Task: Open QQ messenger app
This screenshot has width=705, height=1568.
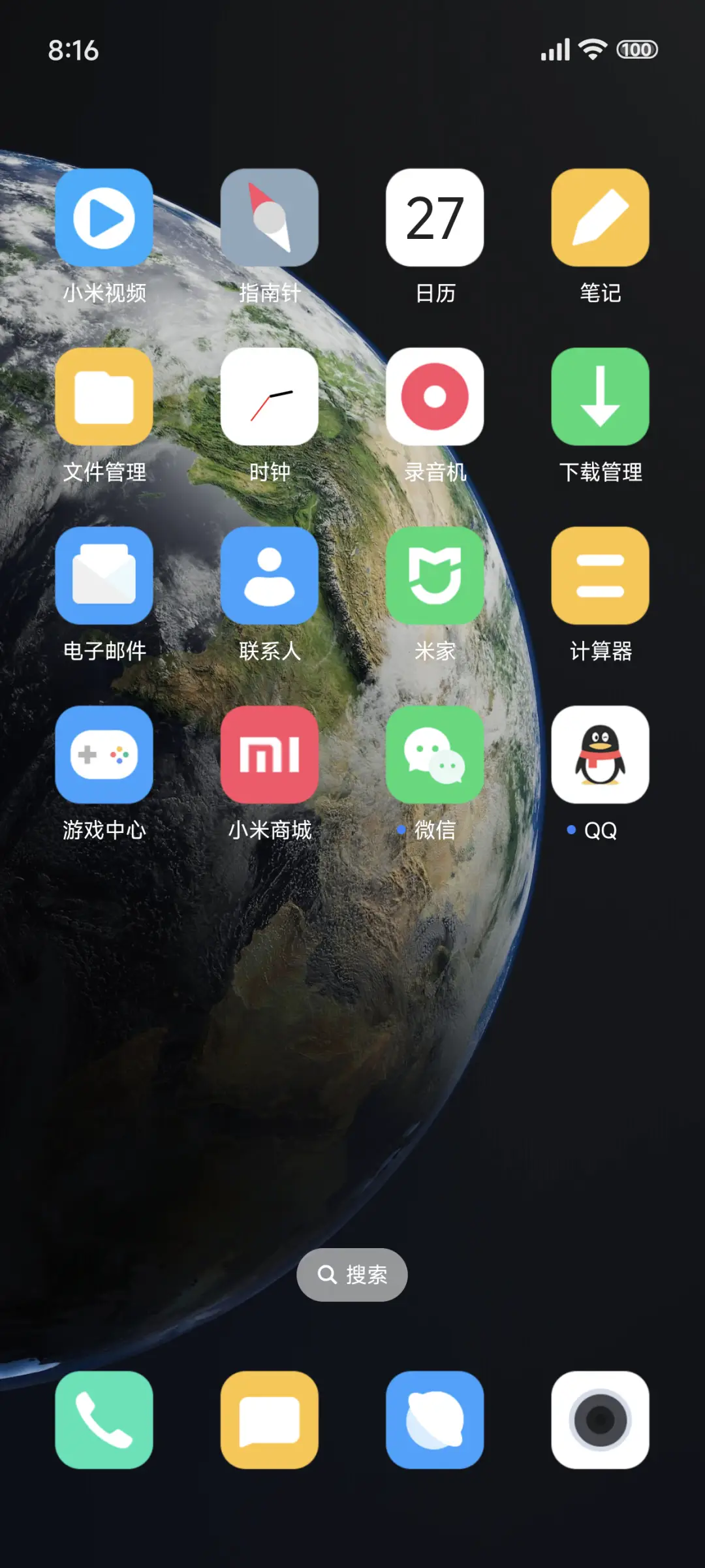Action: click(x=601, y=754)
